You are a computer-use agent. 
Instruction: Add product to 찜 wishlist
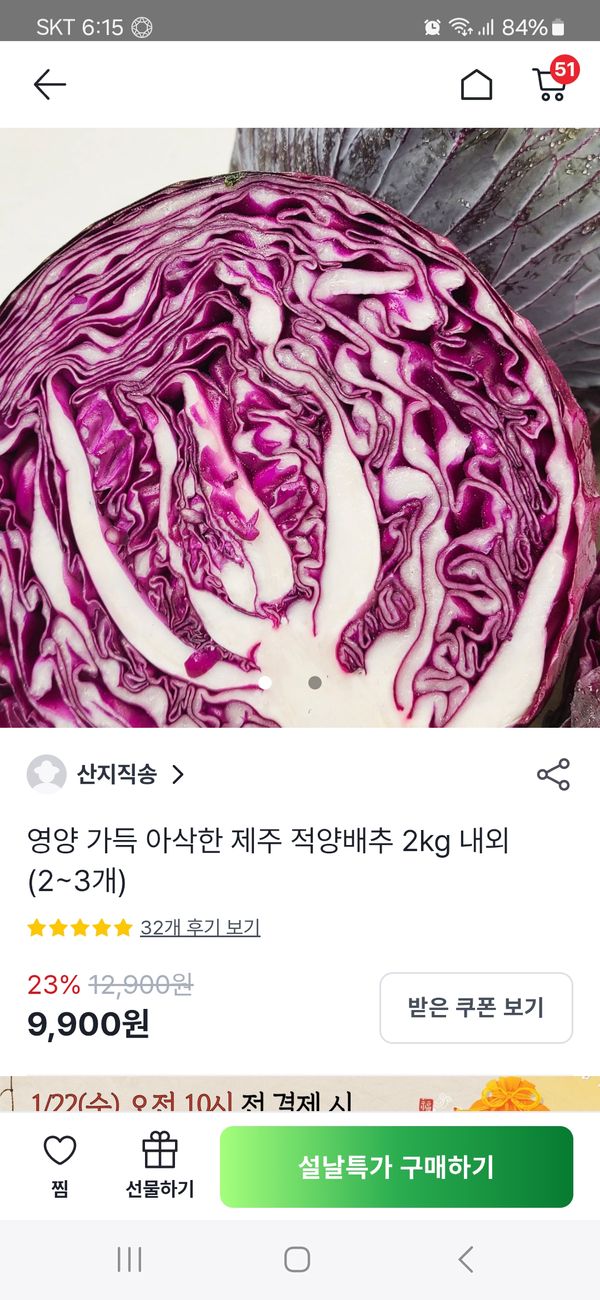tap(60, 1165)
